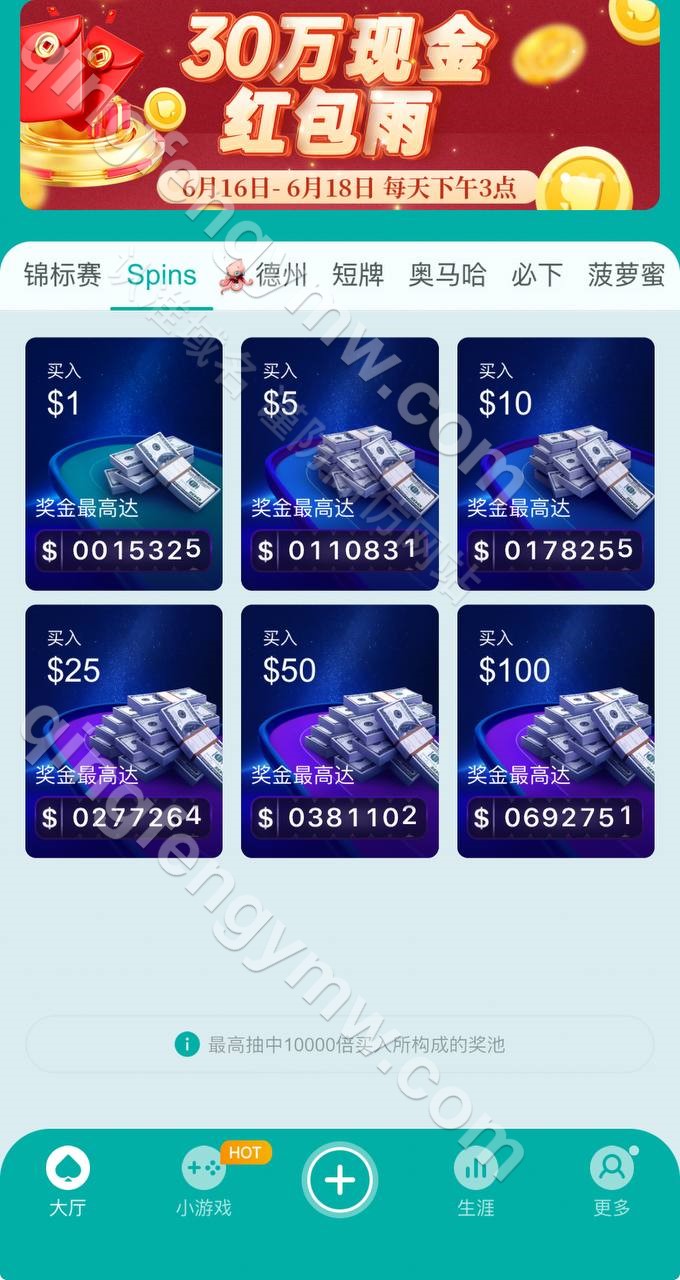Open the $1 buy-in Spins card

[124, 464]
